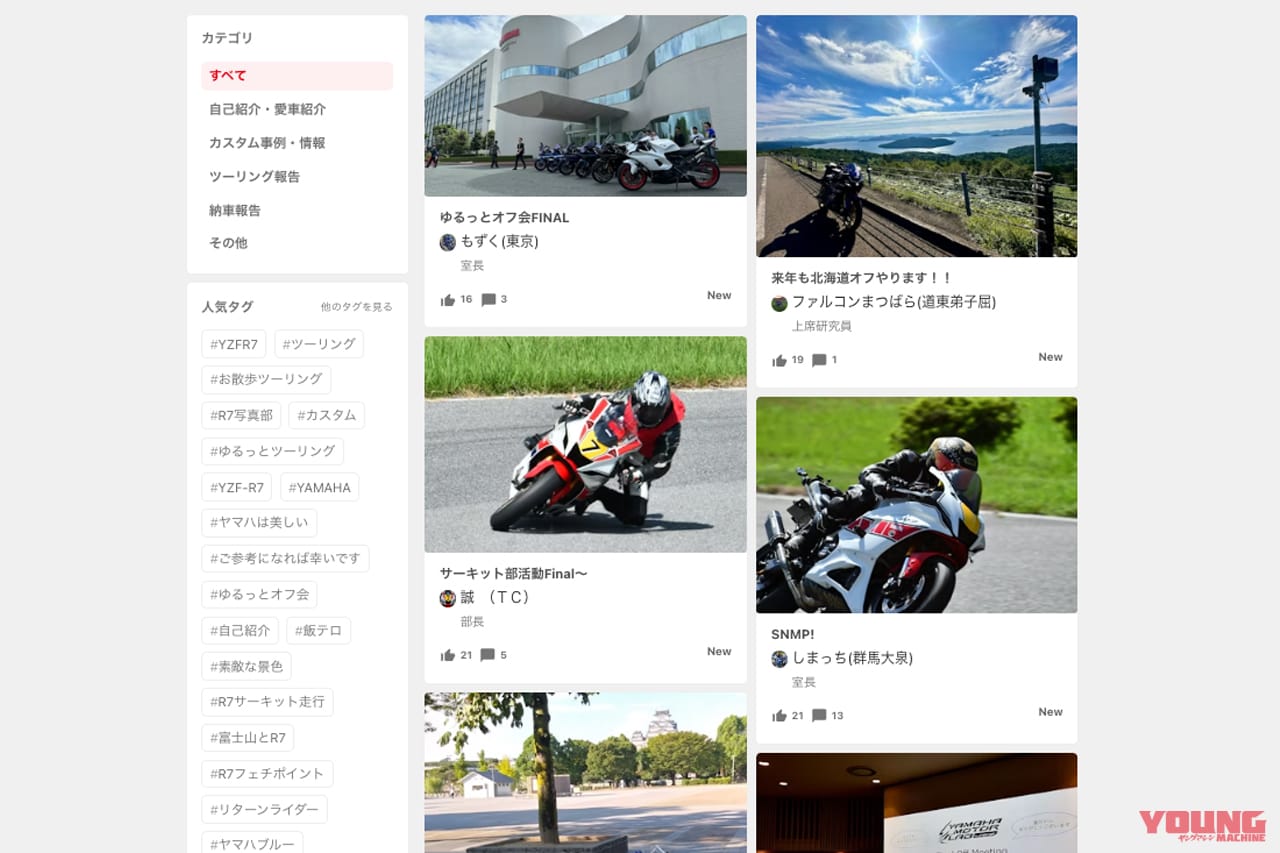This screenshot has width=1280, height=853.
Task: Select the #ツーリング tag chip
Action: point(319,344)
